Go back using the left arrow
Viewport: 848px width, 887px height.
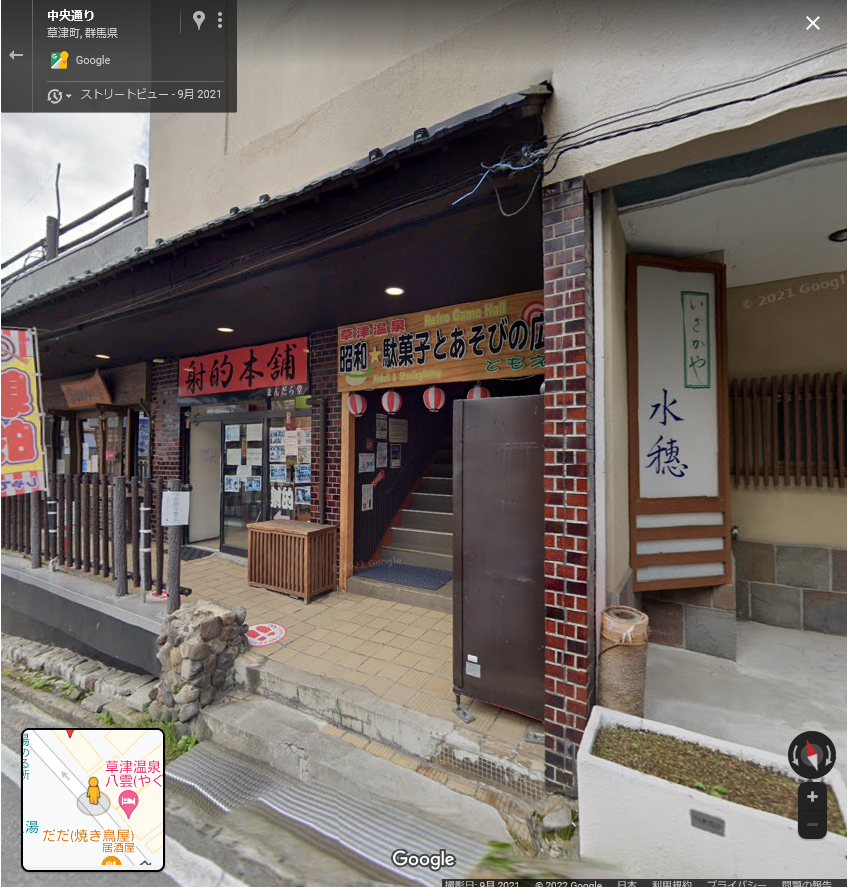tap(16, 55)
